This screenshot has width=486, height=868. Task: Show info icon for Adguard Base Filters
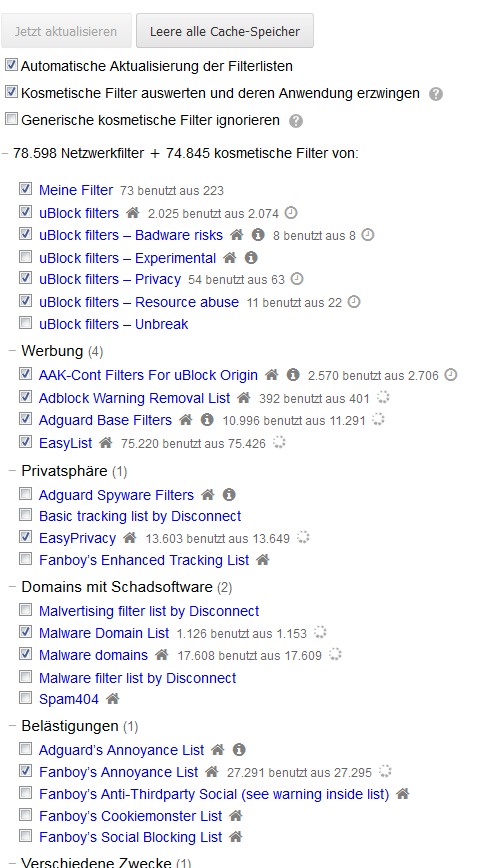pos(207,420)
